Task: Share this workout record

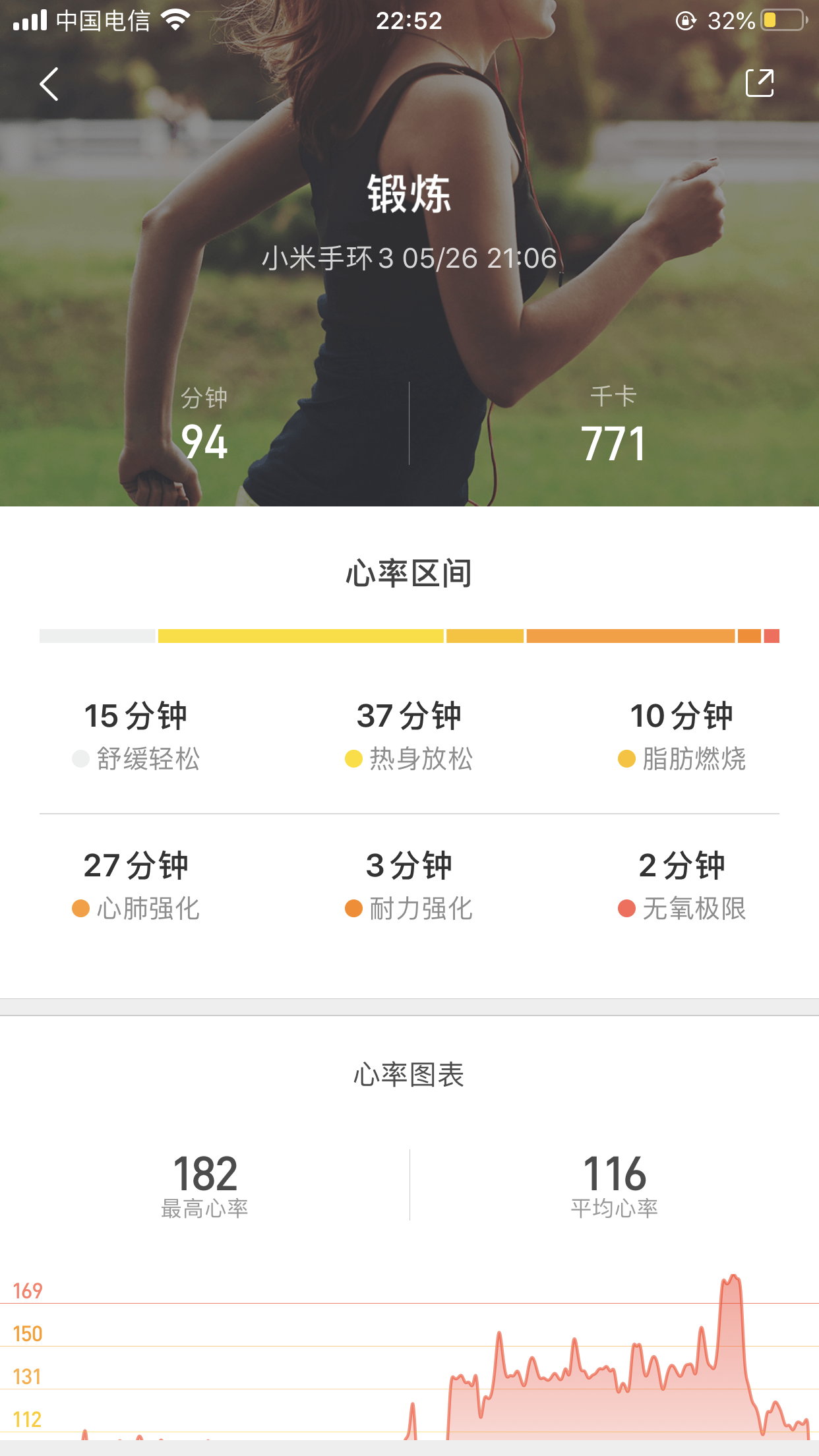Action: [x=759, y=83]
